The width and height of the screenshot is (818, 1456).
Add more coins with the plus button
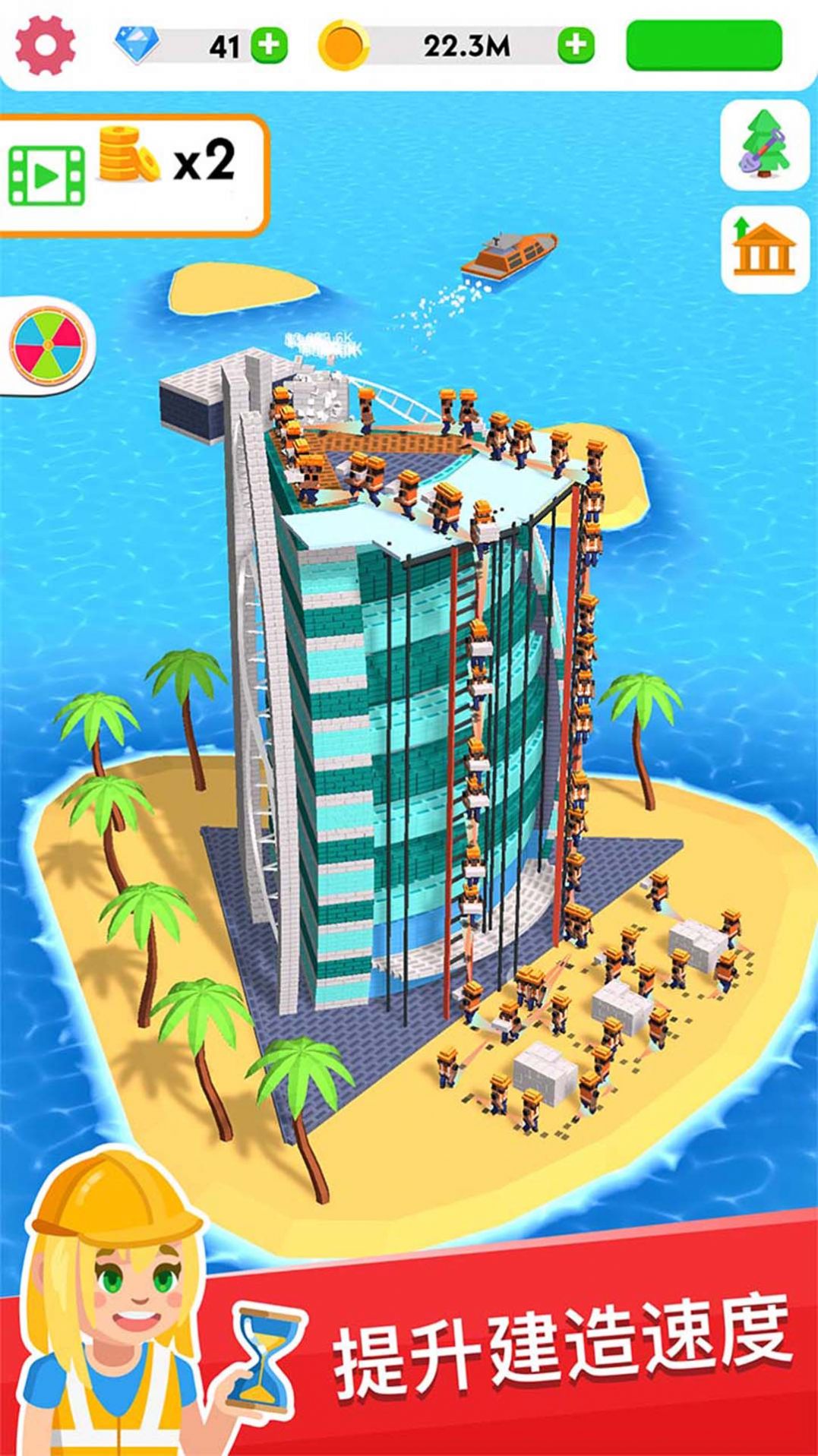576,46
